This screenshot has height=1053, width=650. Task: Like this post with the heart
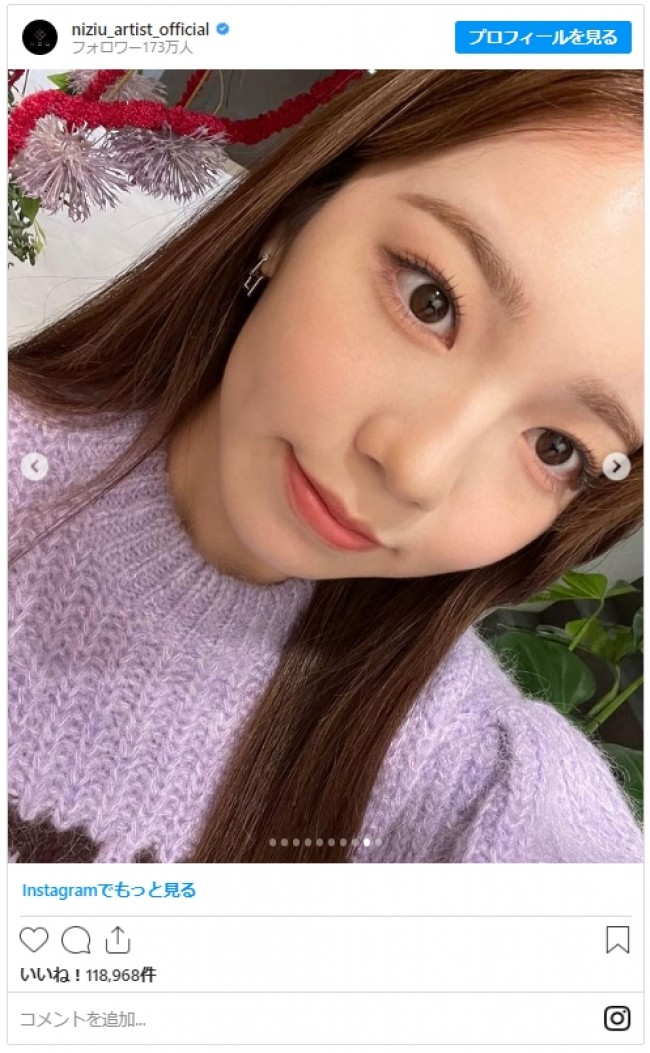click(x=34, y=940)
